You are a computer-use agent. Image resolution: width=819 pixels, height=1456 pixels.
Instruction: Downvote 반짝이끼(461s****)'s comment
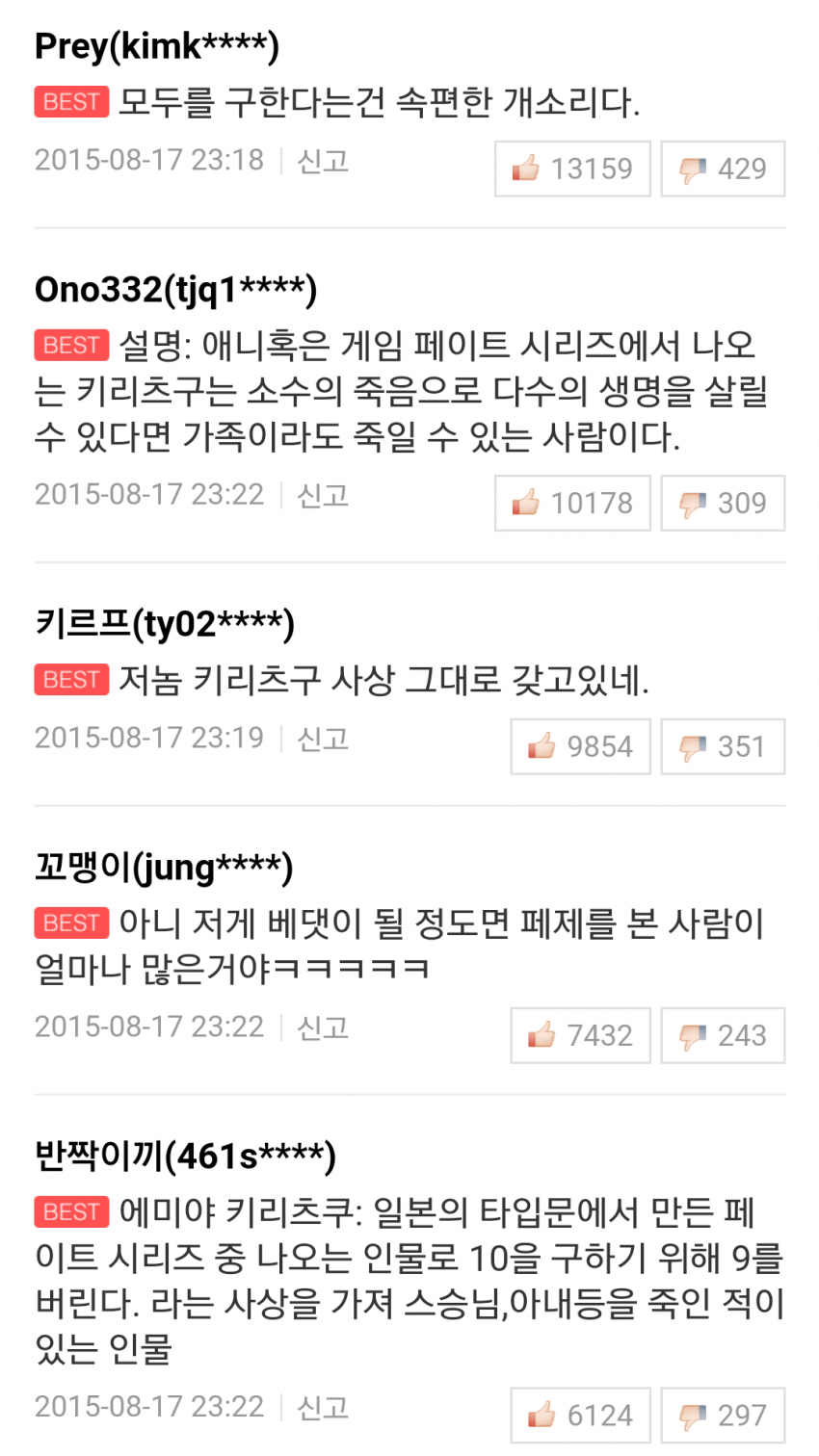click(x=723, y=1416)
